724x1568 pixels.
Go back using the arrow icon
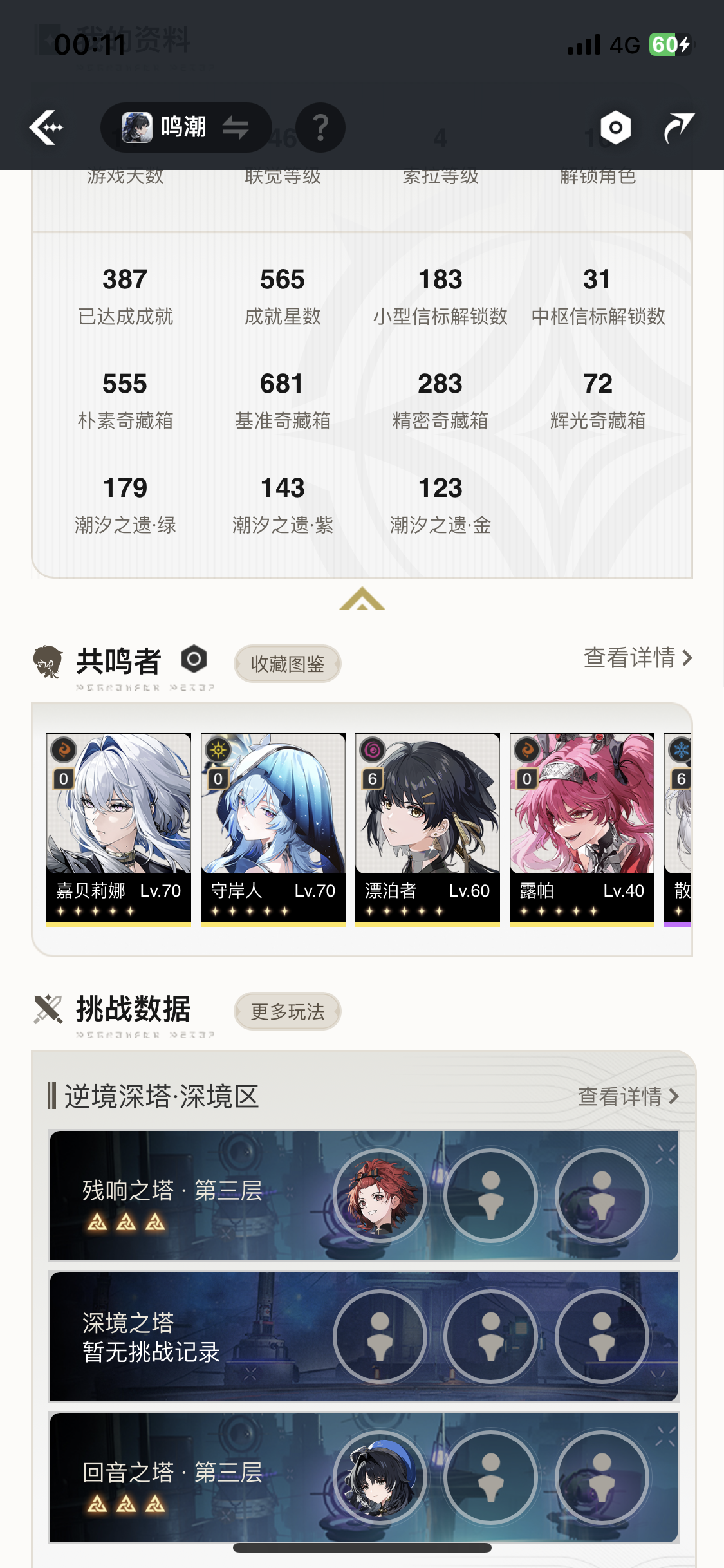46,127
